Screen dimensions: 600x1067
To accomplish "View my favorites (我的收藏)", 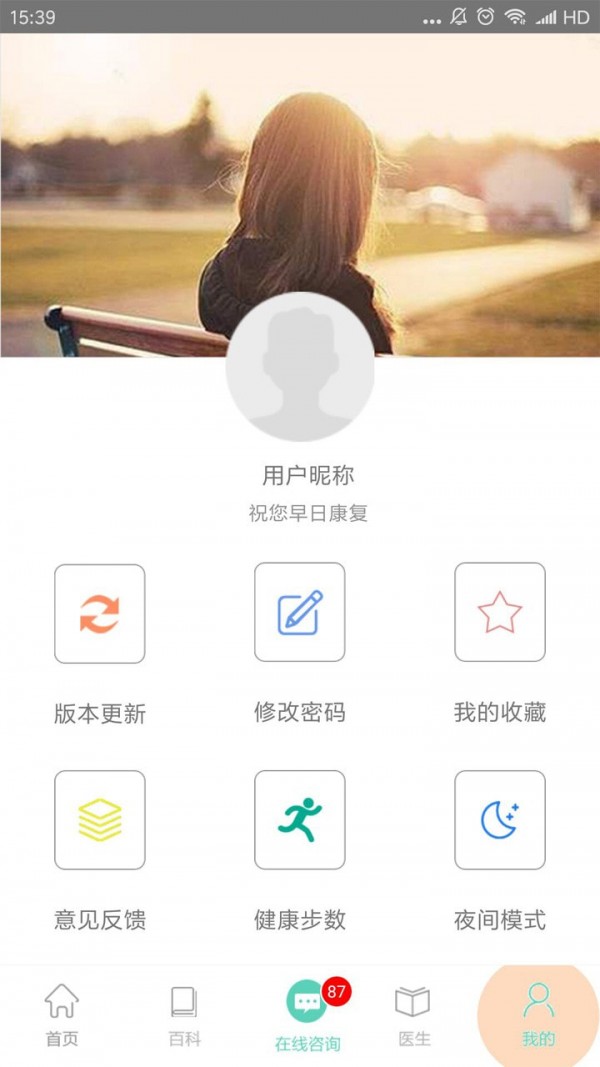I will pos(500,613).
